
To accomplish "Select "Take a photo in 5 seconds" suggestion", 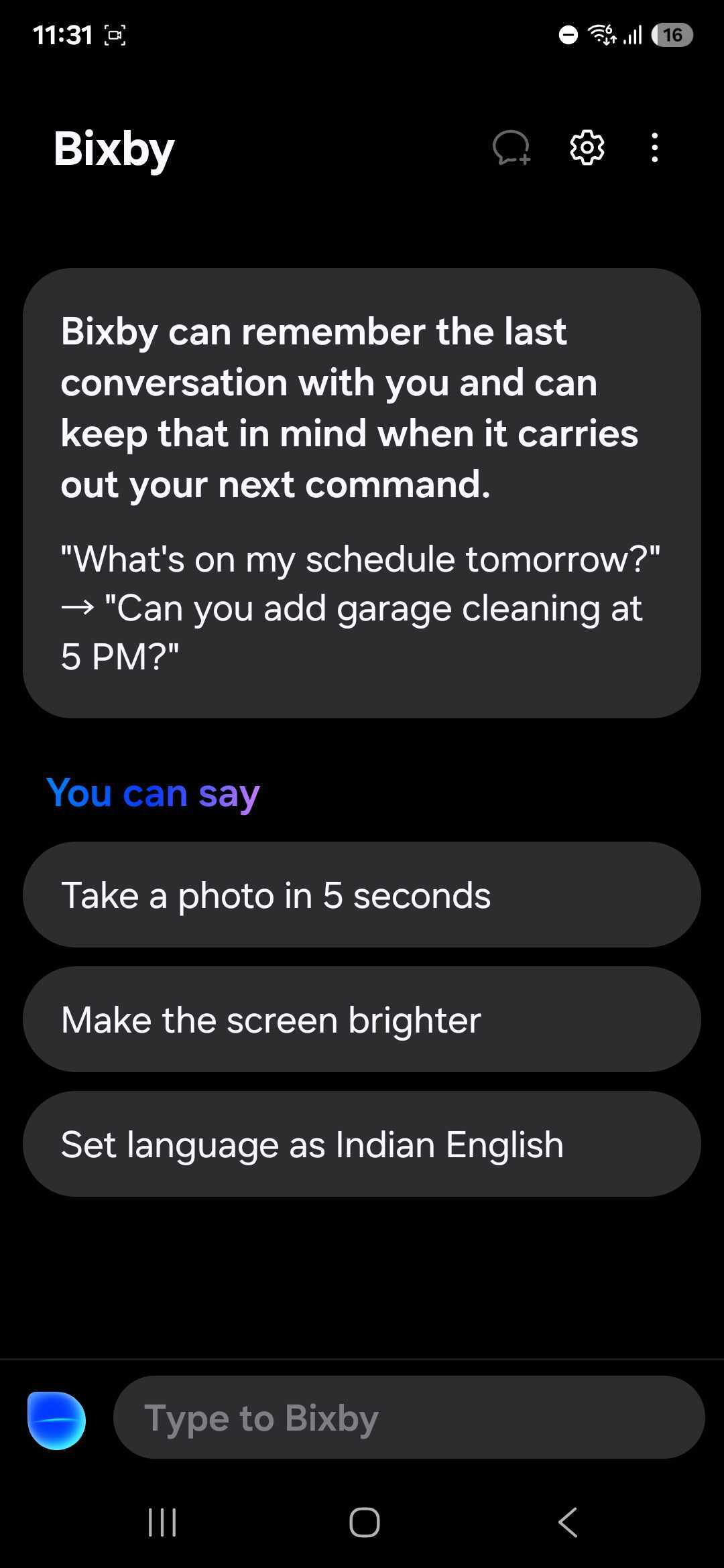I will 362,895.
